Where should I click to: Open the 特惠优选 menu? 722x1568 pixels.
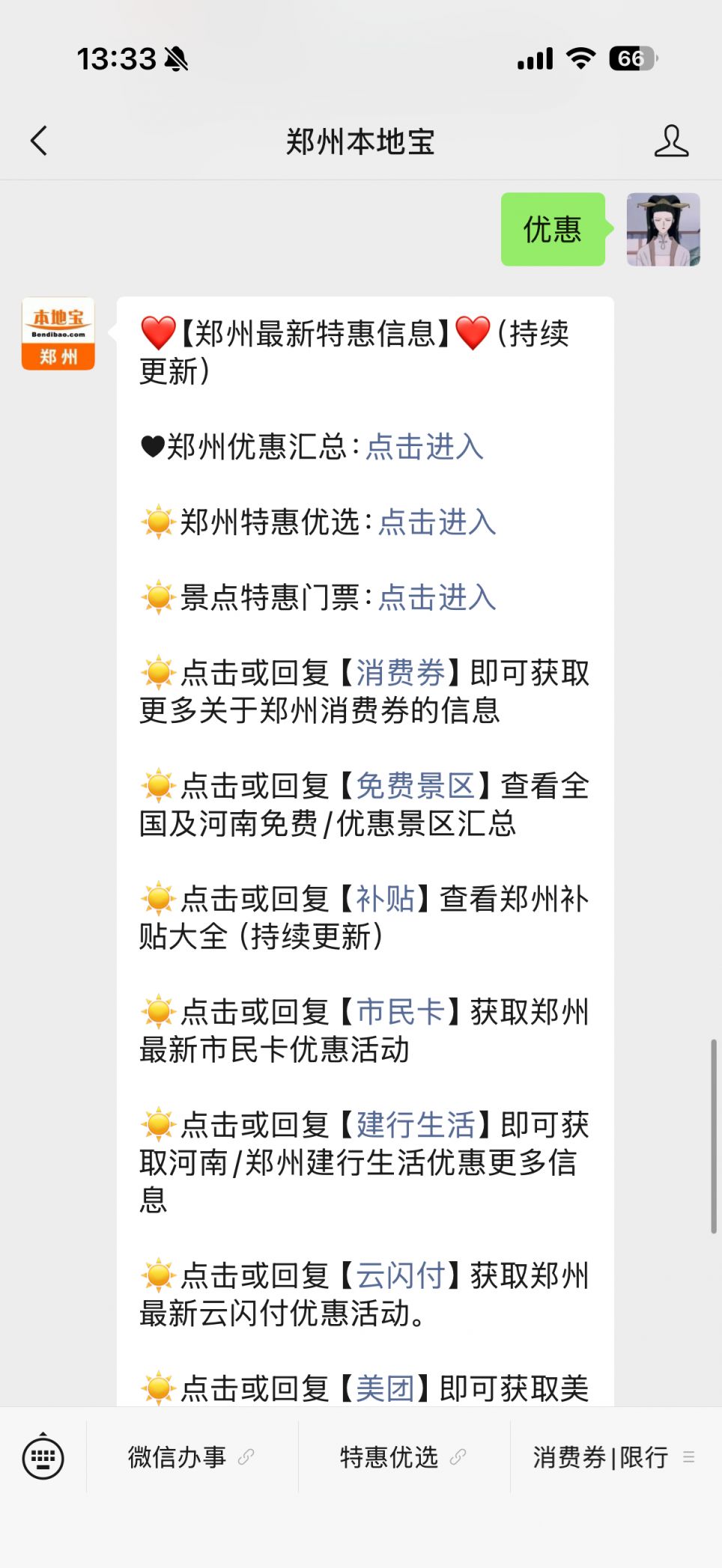click(x=403, y=1456)
